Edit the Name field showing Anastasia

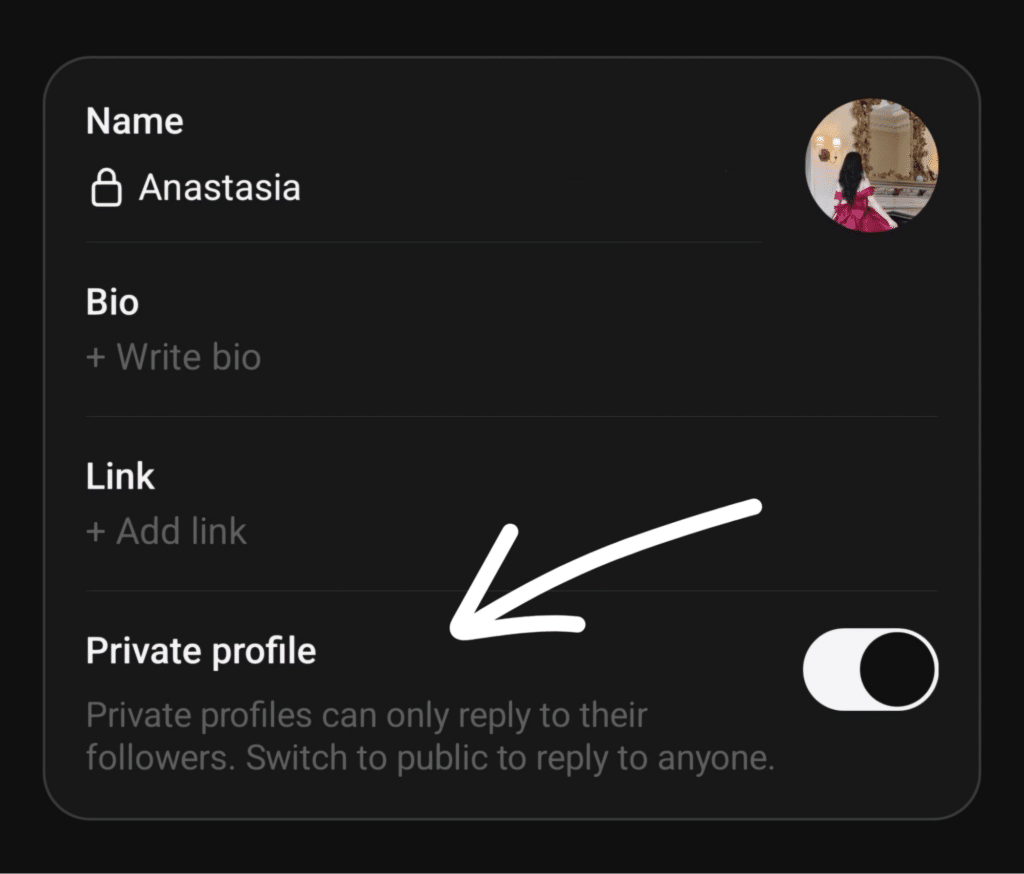point(219,188)
